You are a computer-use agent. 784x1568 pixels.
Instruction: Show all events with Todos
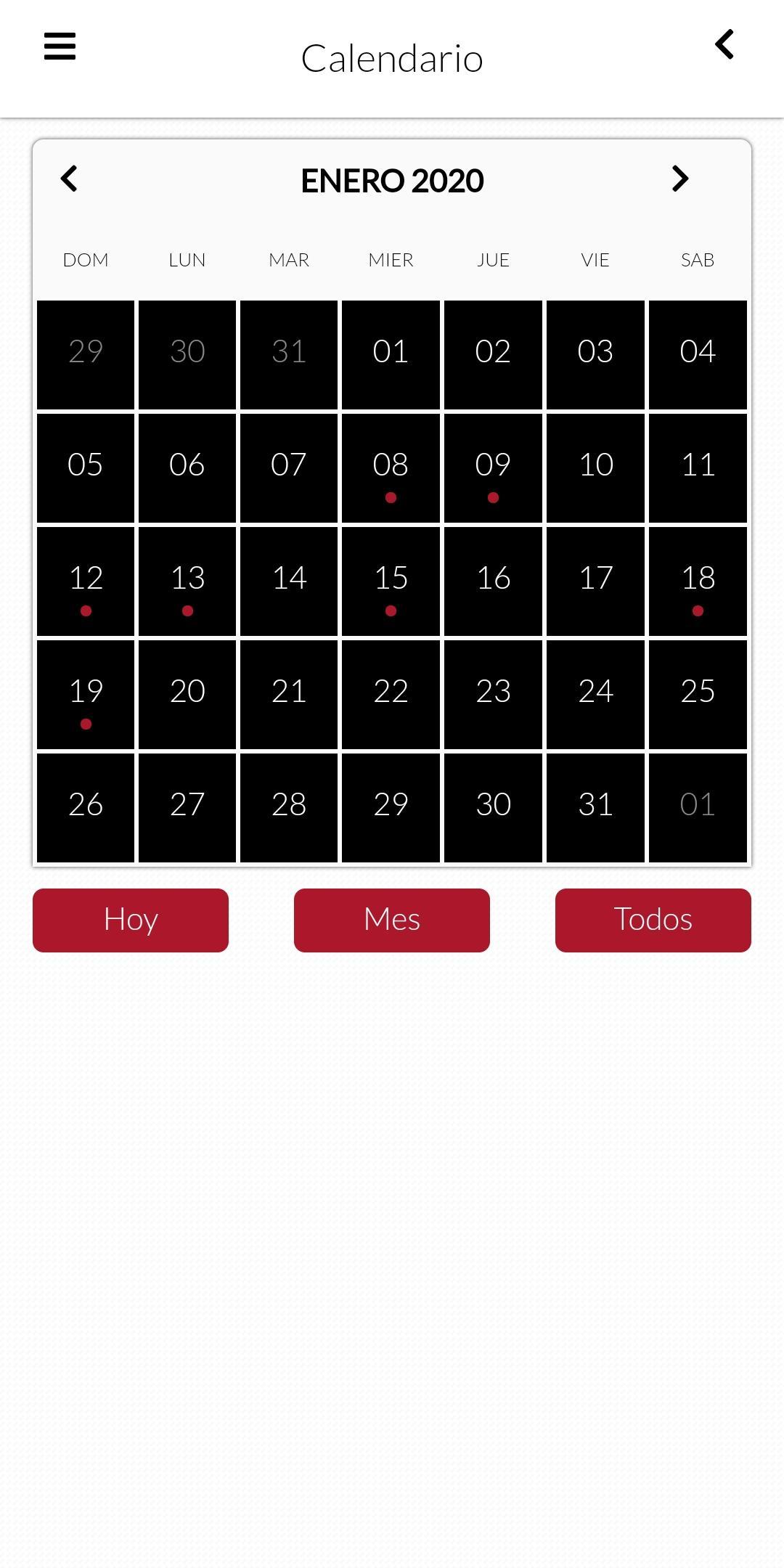(653, 920)
